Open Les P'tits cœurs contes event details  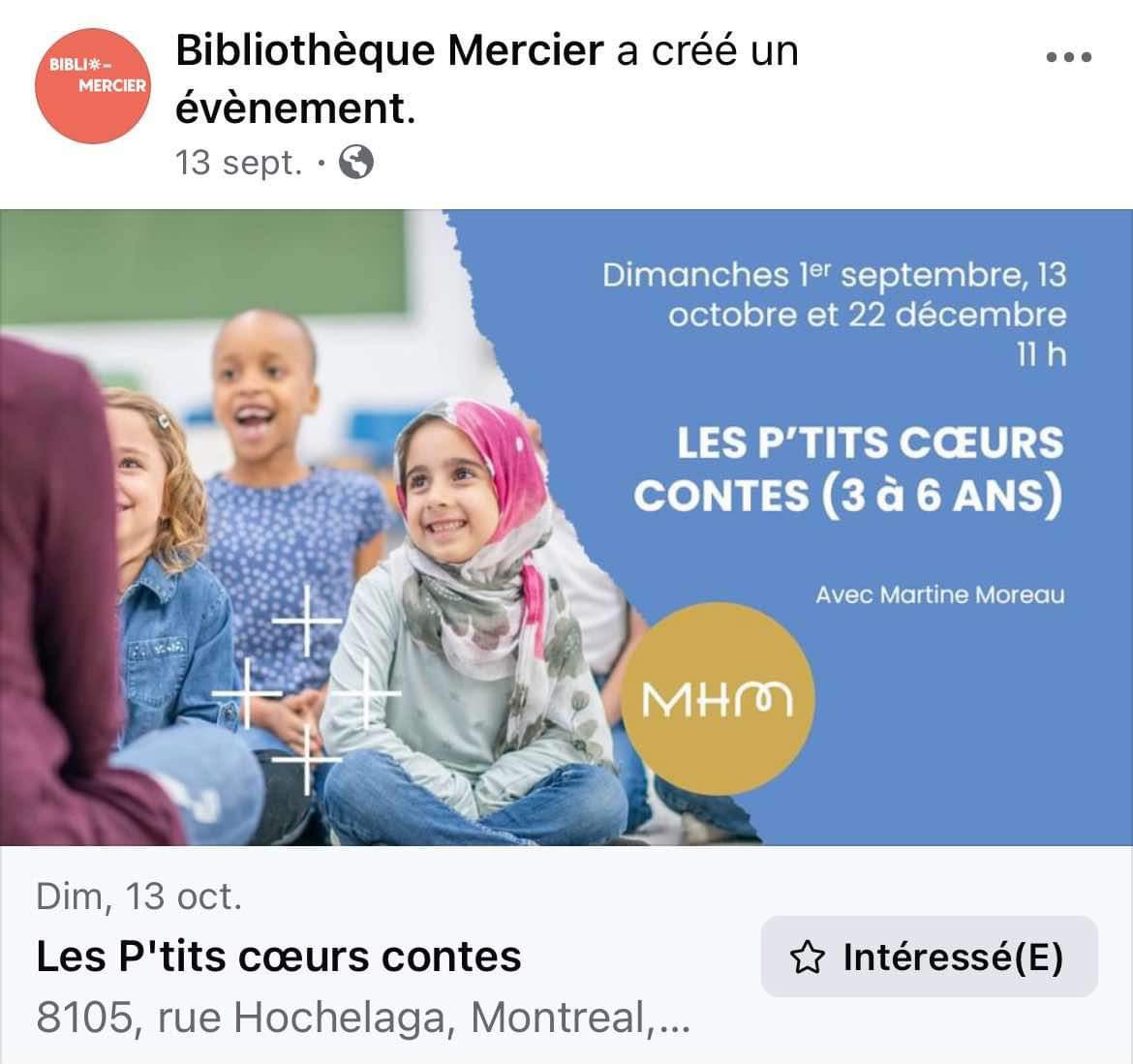point(279,957)
